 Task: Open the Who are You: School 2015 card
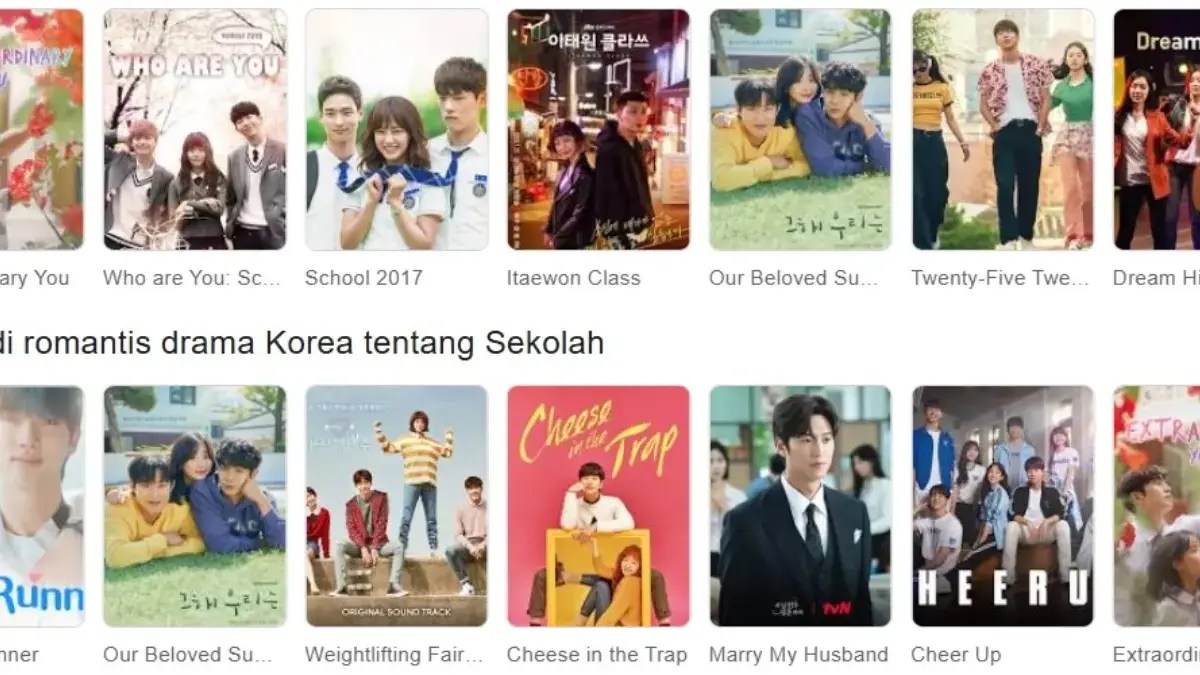point(195,130)
